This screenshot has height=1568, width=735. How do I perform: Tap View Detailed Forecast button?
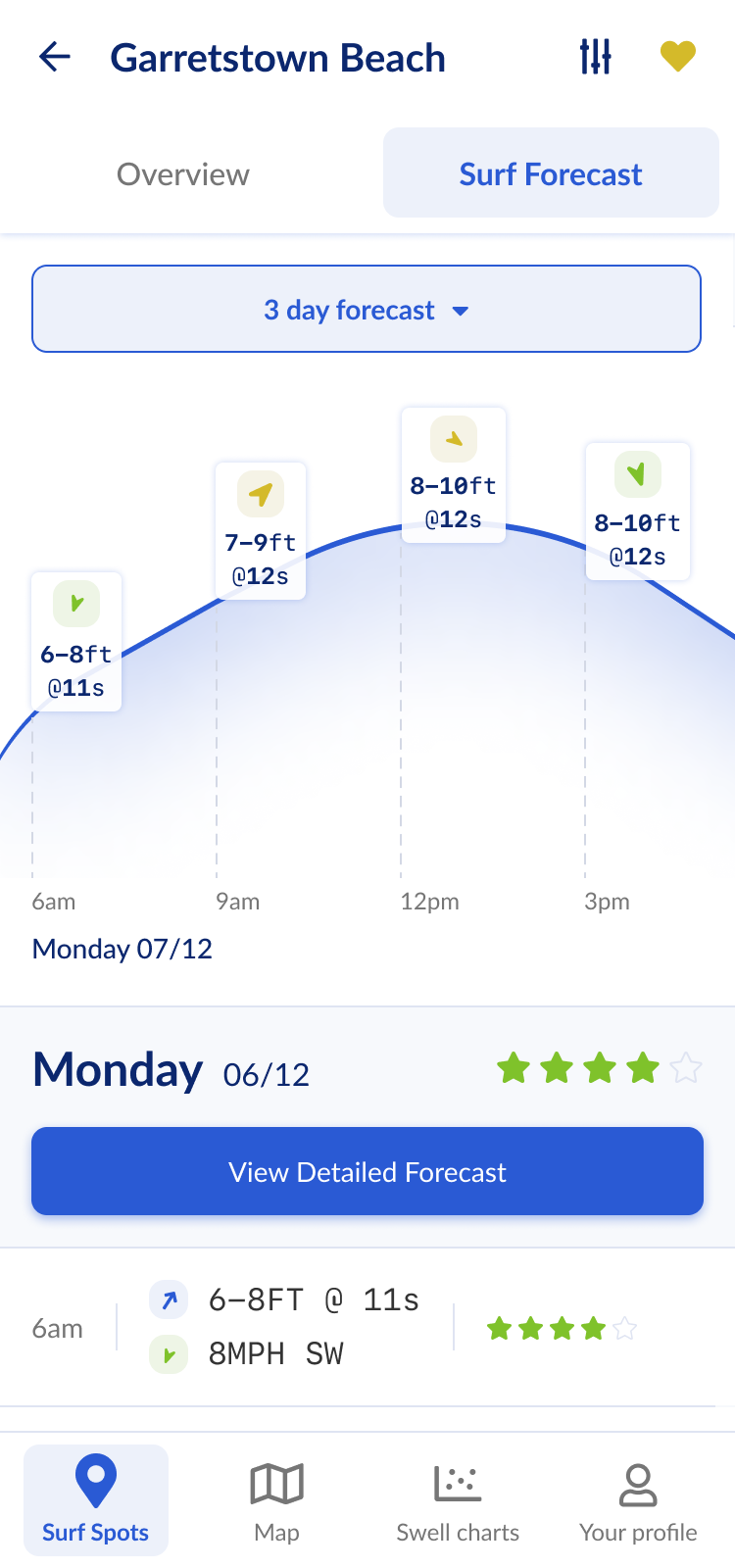[x=367, y=1172]
